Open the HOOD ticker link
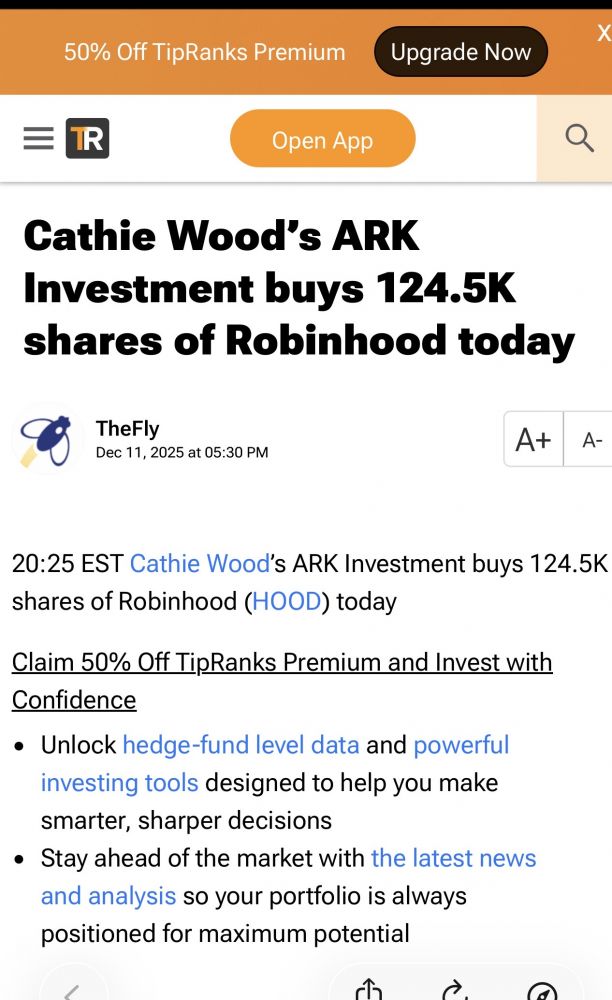 [x=287, y=602]
